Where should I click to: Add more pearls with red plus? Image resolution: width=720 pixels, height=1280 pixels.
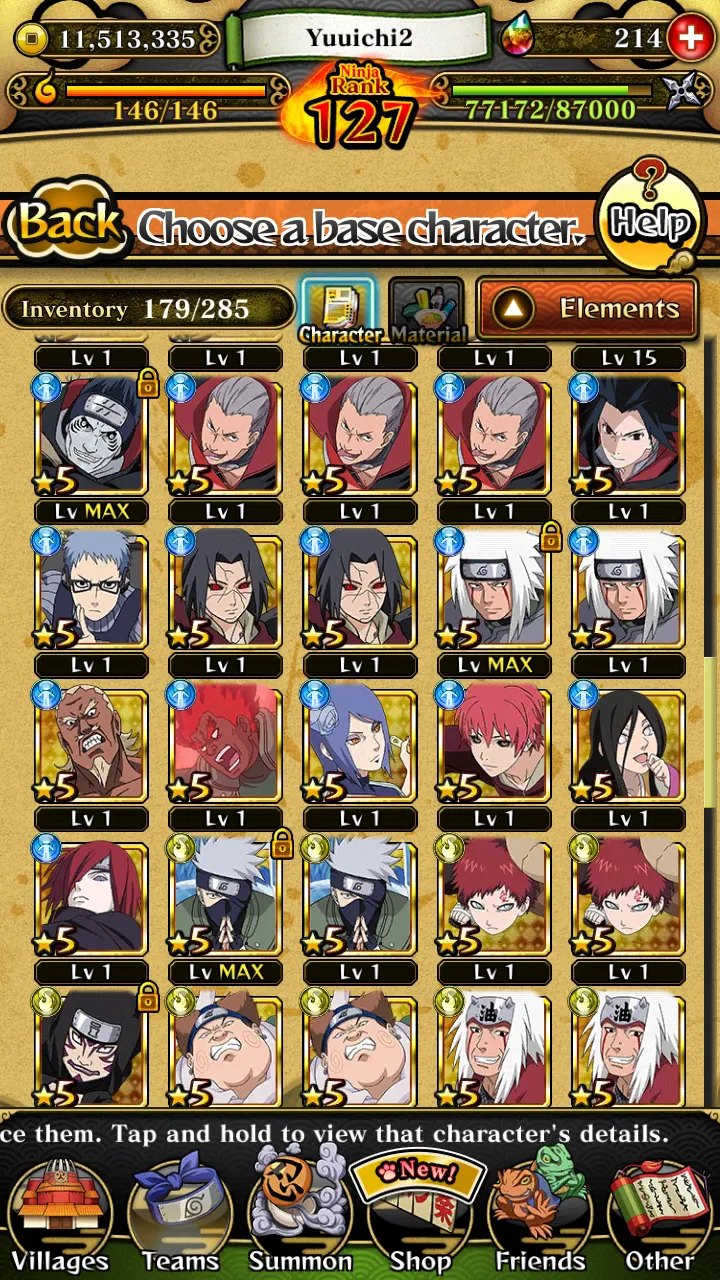point(691,38)
